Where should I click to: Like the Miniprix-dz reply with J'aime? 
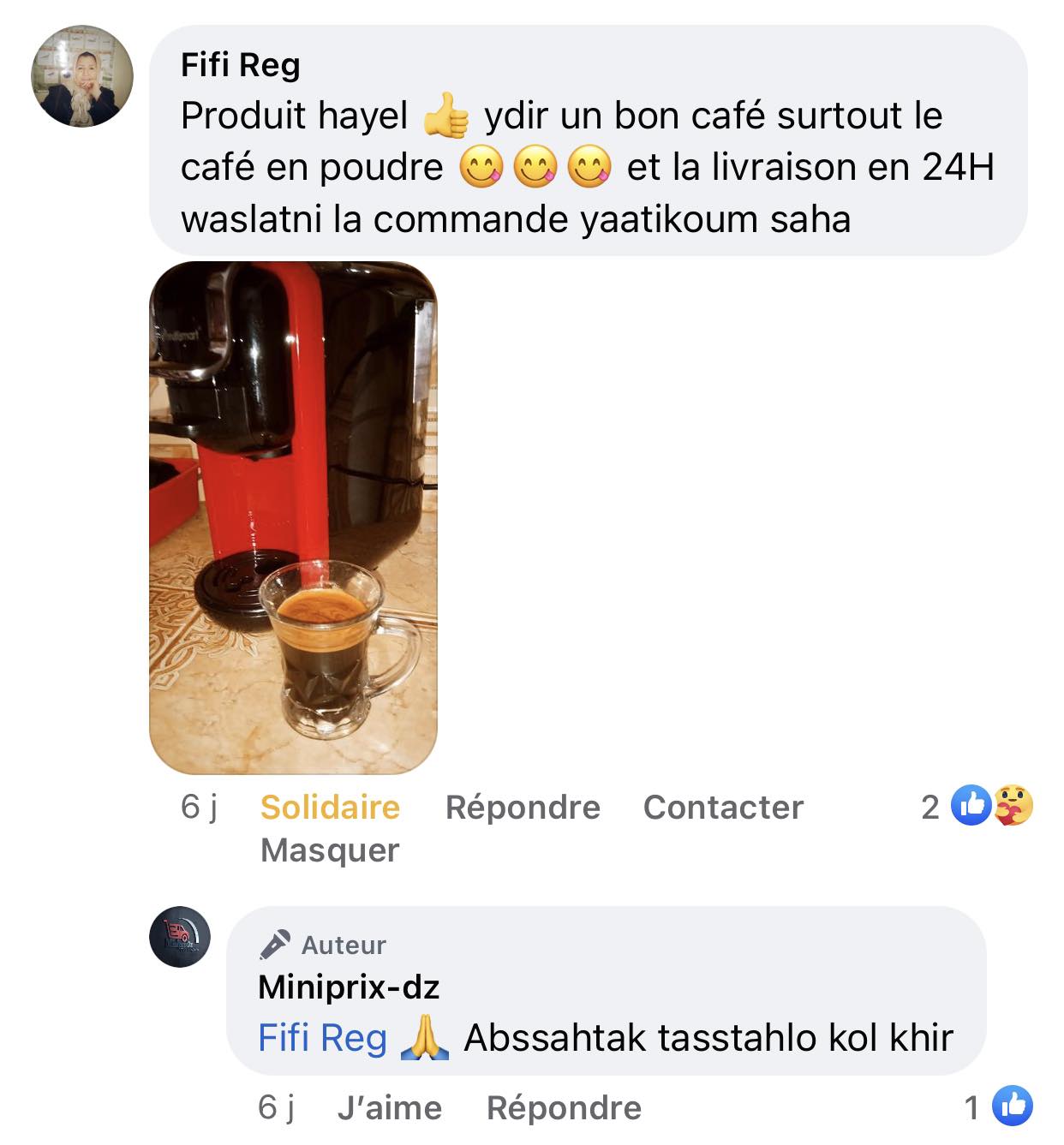tap(390, 1107)
